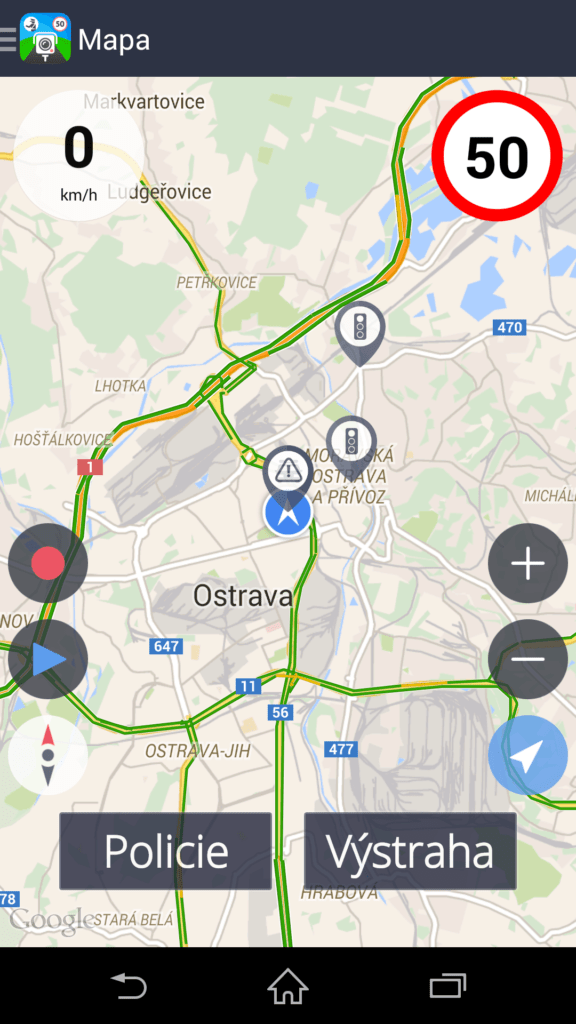Zoom out with the minus button

[x=528, y=660]
